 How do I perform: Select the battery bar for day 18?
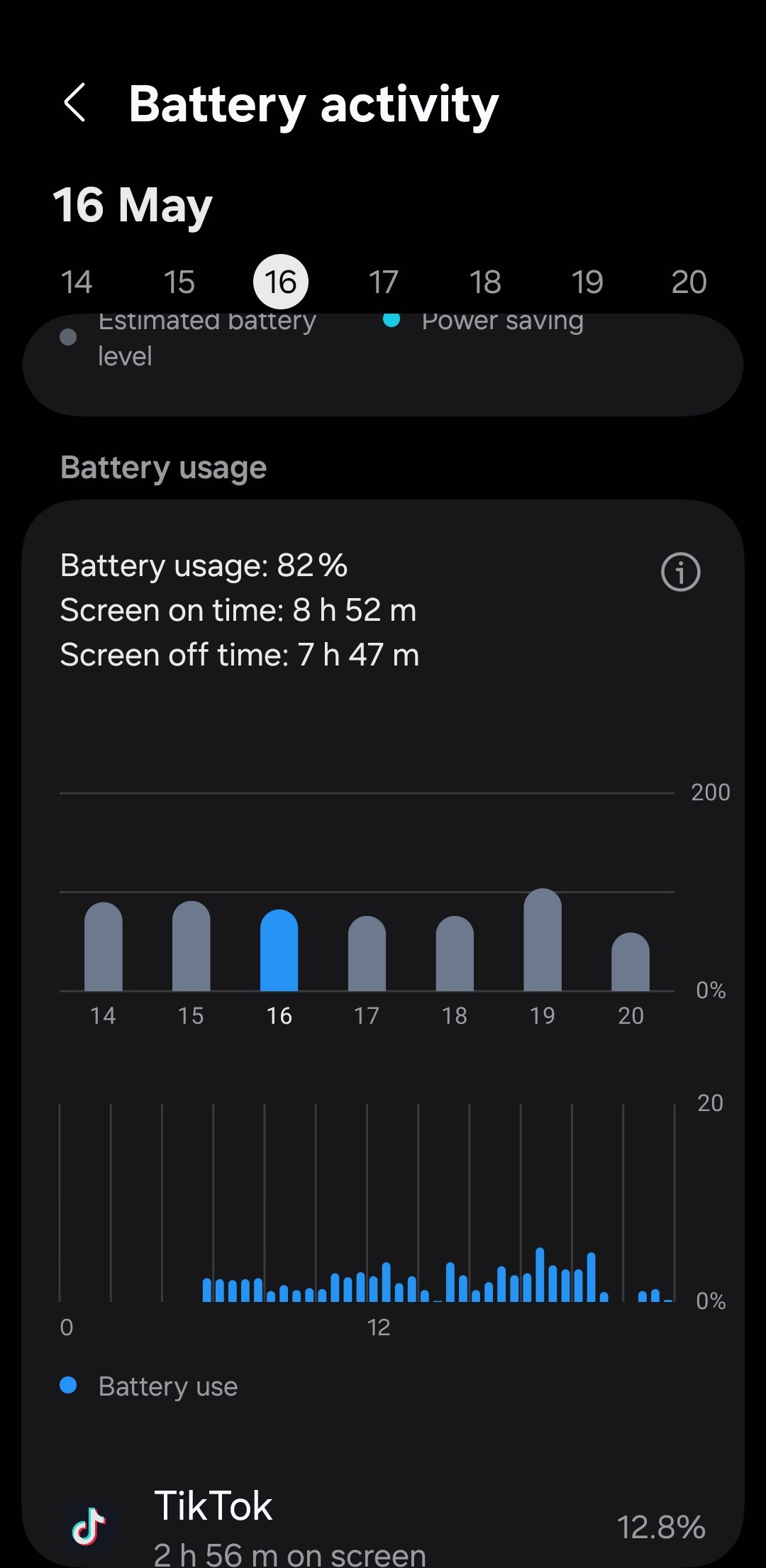point(455,954)
